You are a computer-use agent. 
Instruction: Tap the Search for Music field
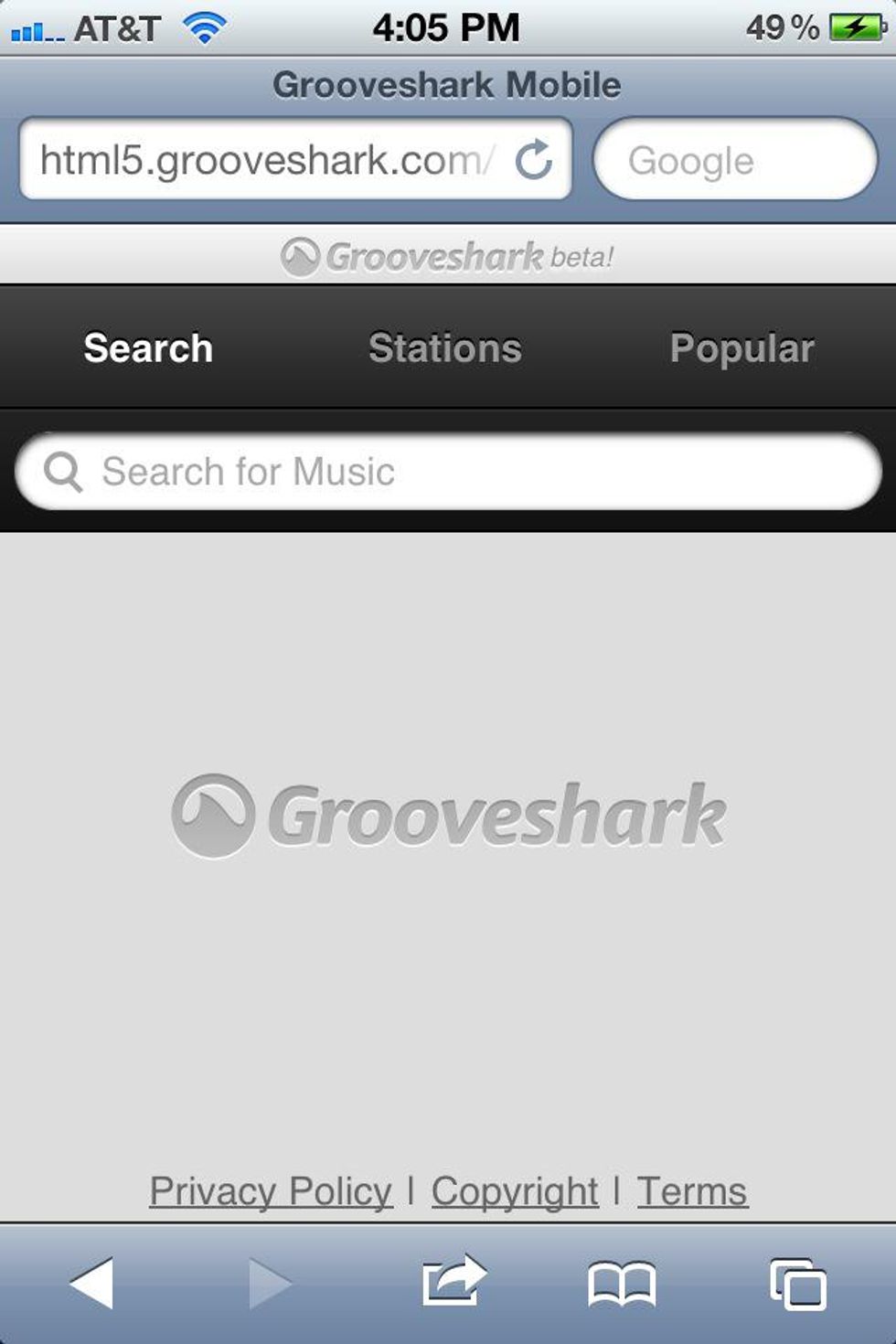pyautogui.click(x=448, y=472)
